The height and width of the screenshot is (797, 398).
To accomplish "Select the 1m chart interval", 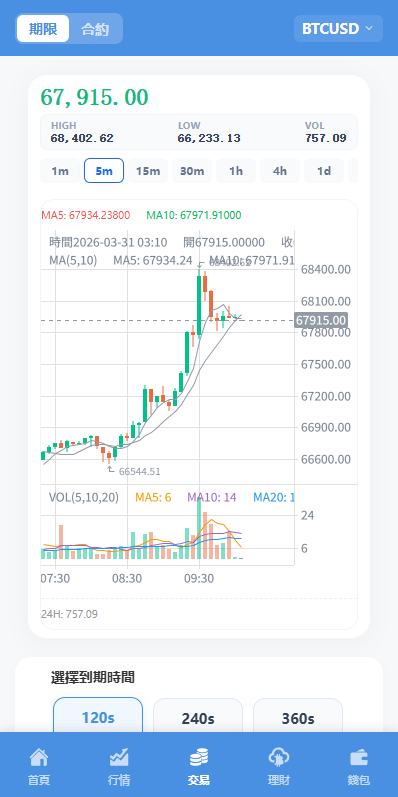I will 60,171.
